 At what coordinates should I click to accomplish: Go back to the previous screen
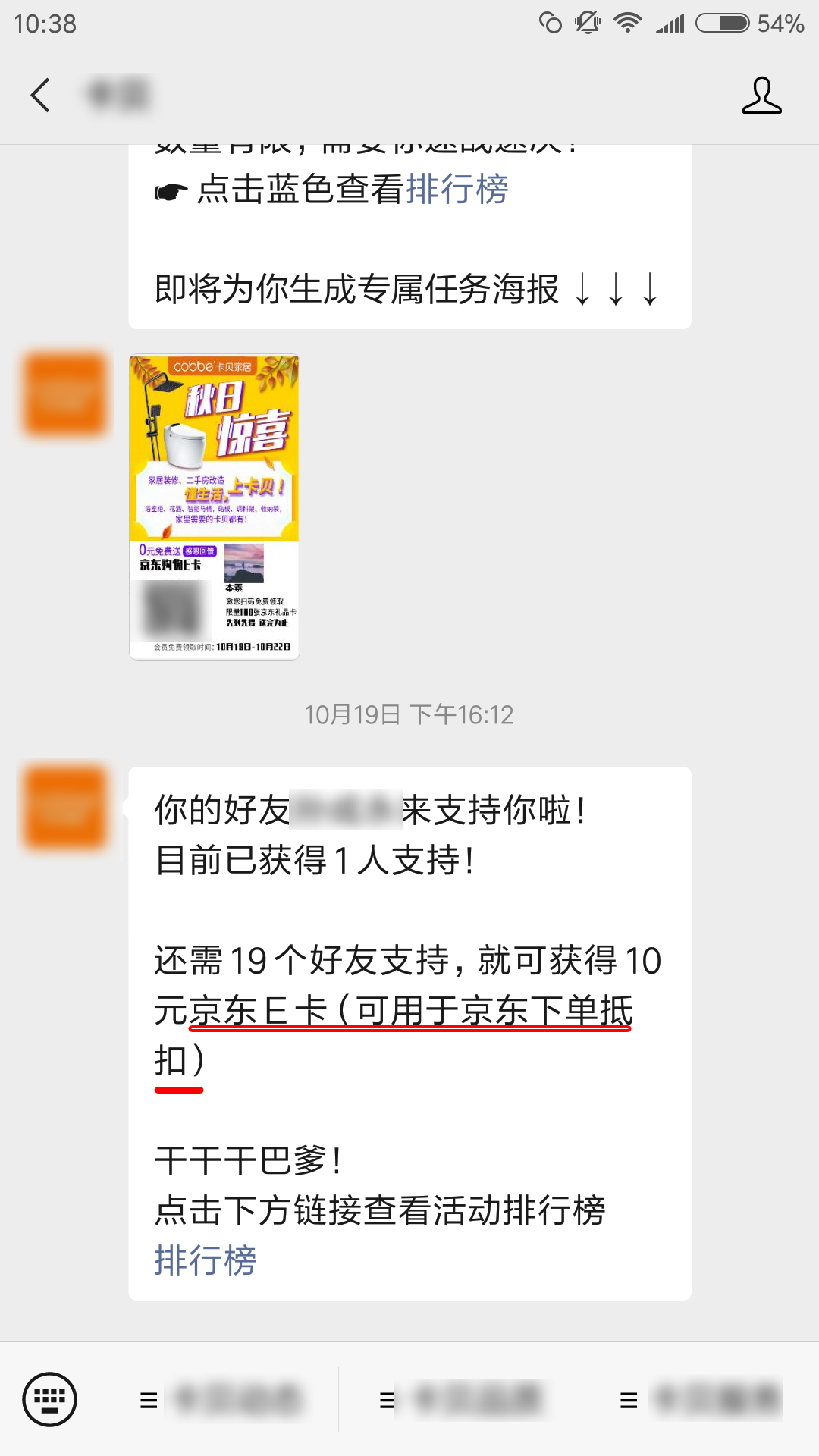pos(41,96)
